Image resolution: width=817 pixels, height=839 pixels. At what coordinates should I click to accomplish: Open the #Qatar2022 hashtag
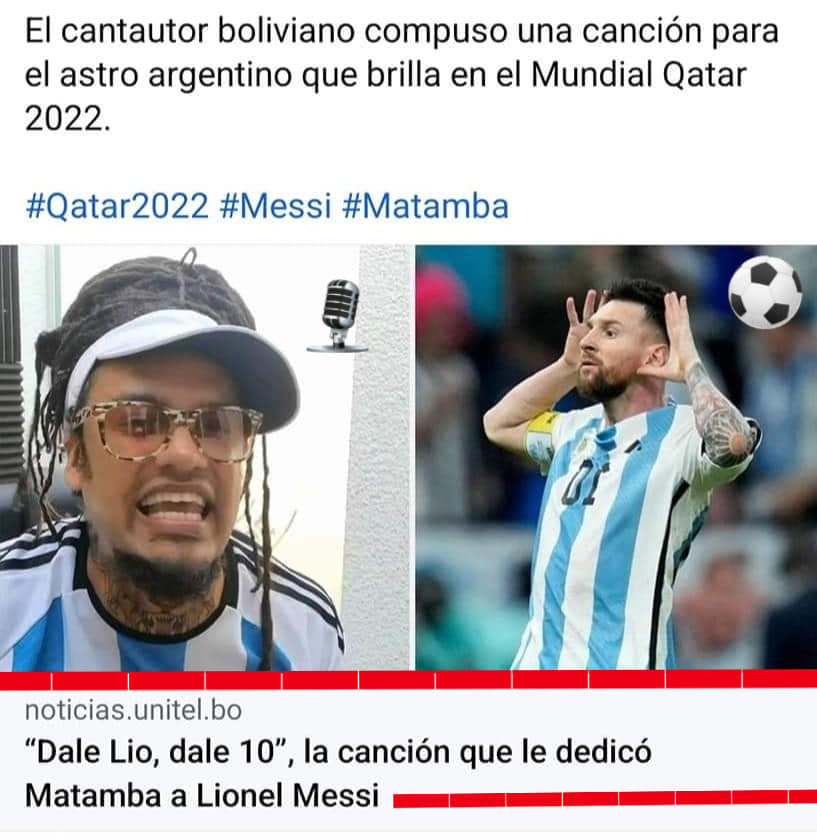pos(116,206)
